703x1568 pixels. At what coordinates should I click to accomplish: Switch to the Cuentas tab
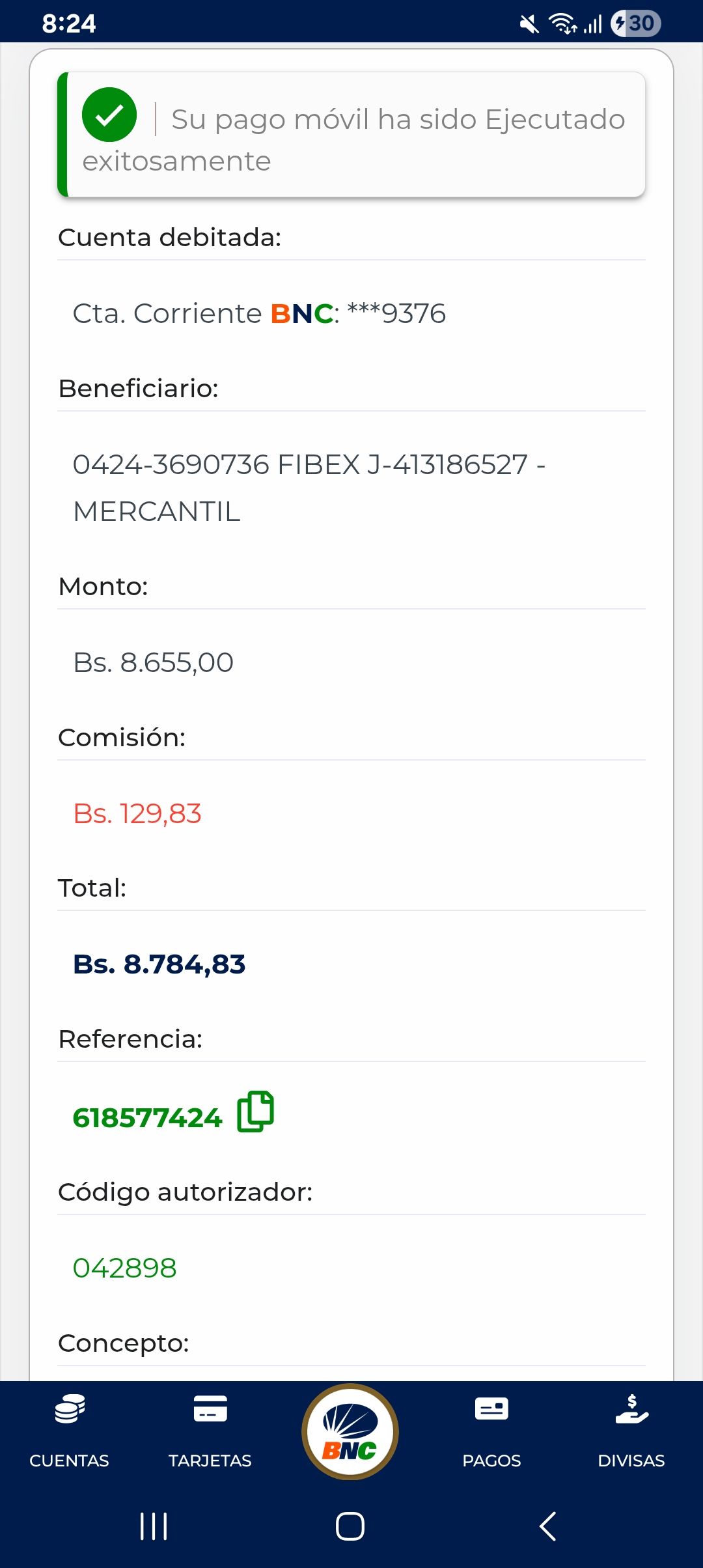tap(69, 1426)
